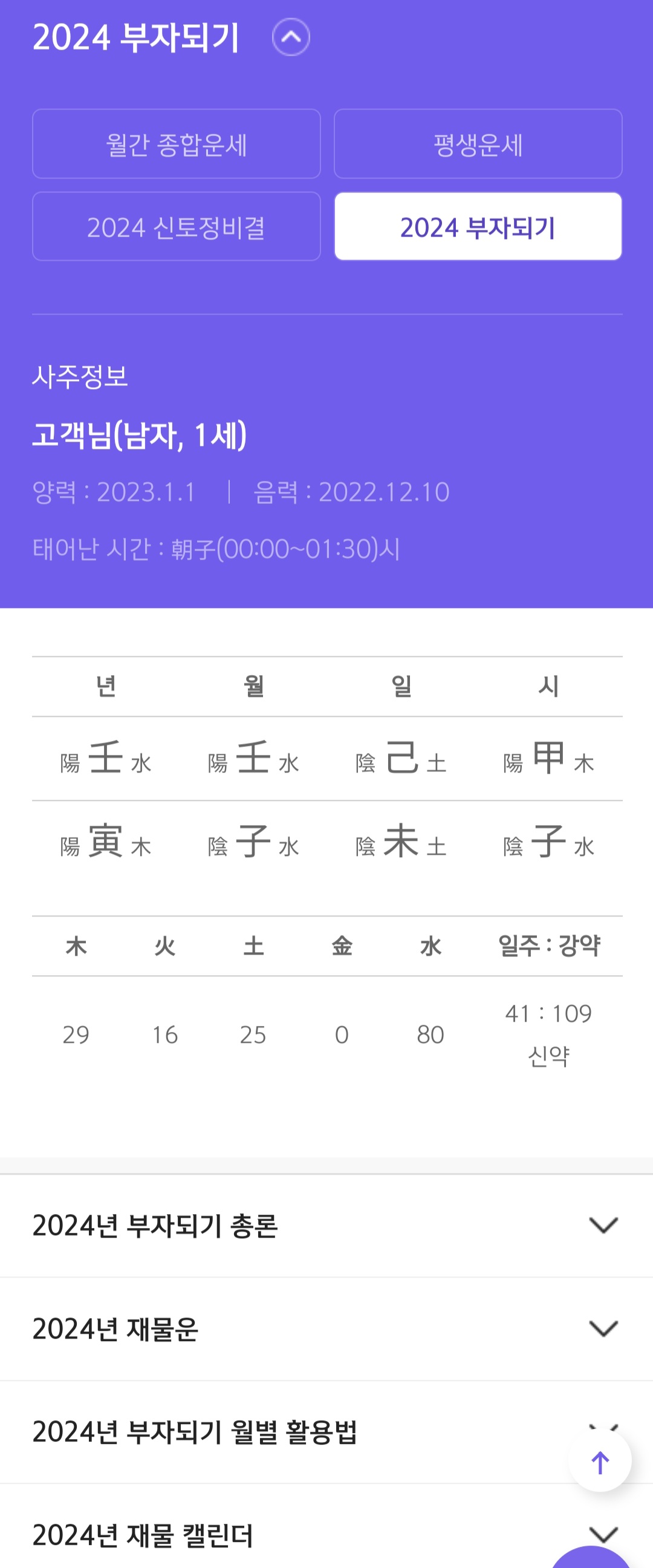
Task: Click the 41:109 신약 strength value
Action: (550, 1034)
